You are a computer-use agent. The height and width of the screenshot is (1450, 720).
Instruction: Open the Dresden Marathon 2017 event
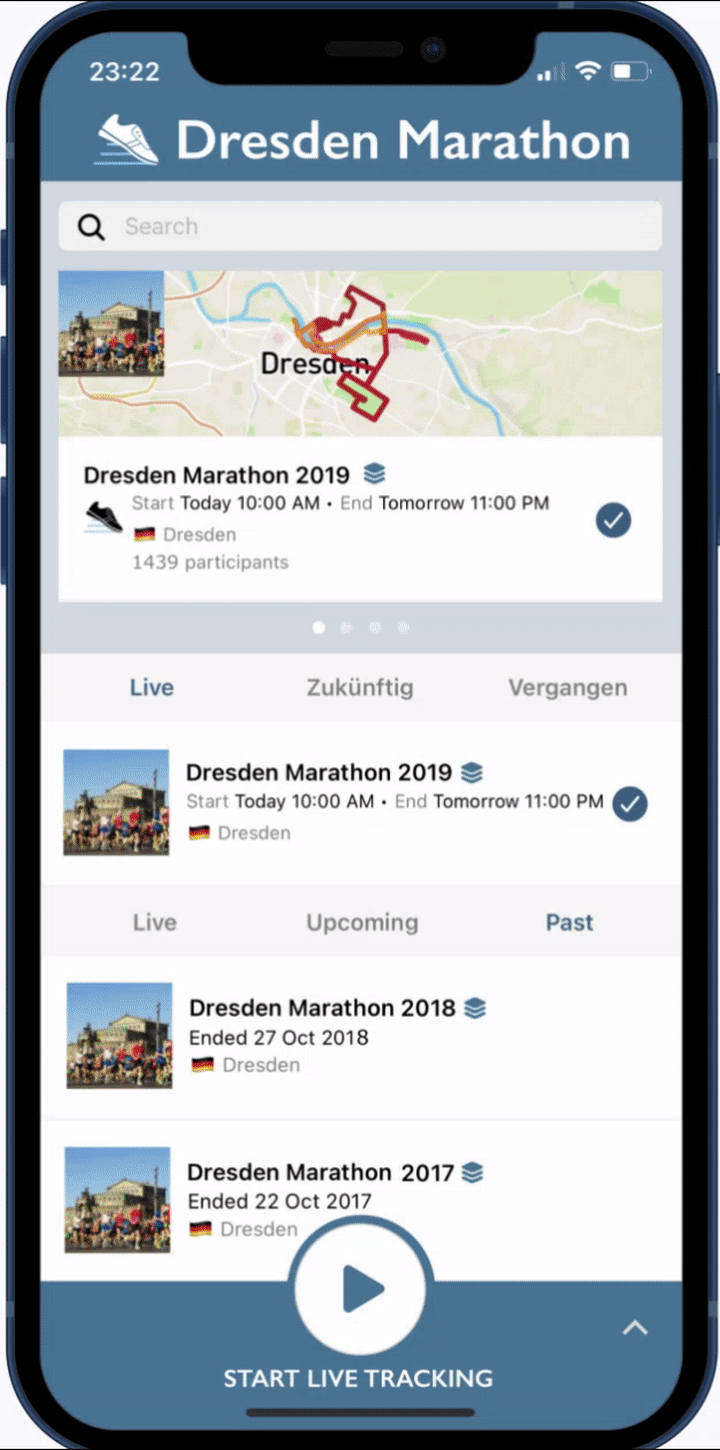coord(360,1200)
